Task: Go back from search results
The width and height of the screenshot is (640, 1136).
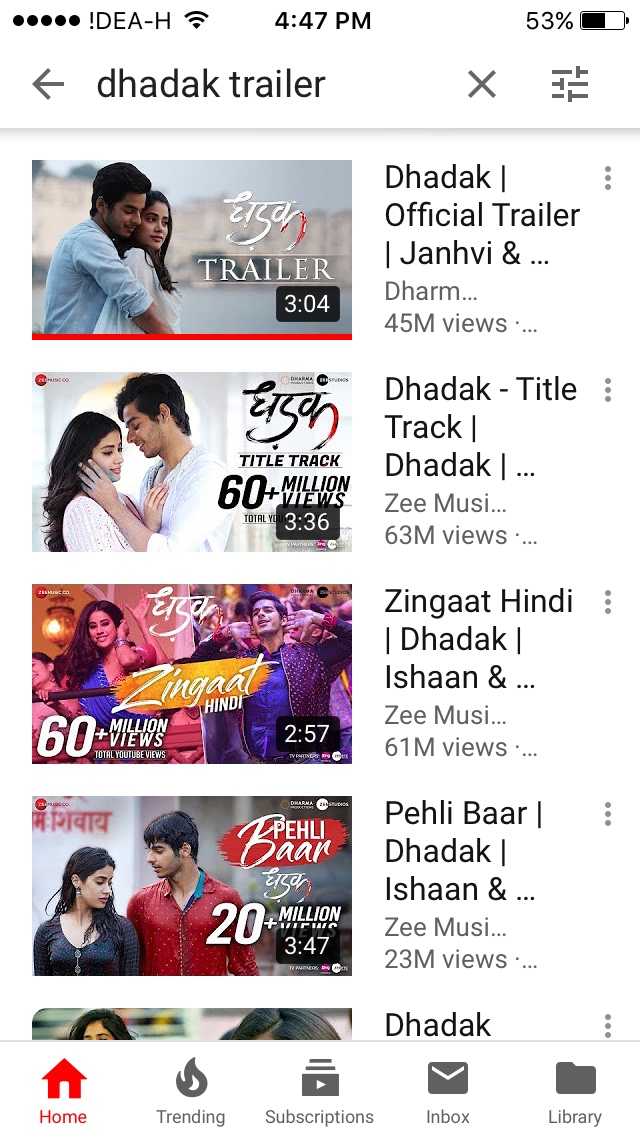Action: (47, 85)
